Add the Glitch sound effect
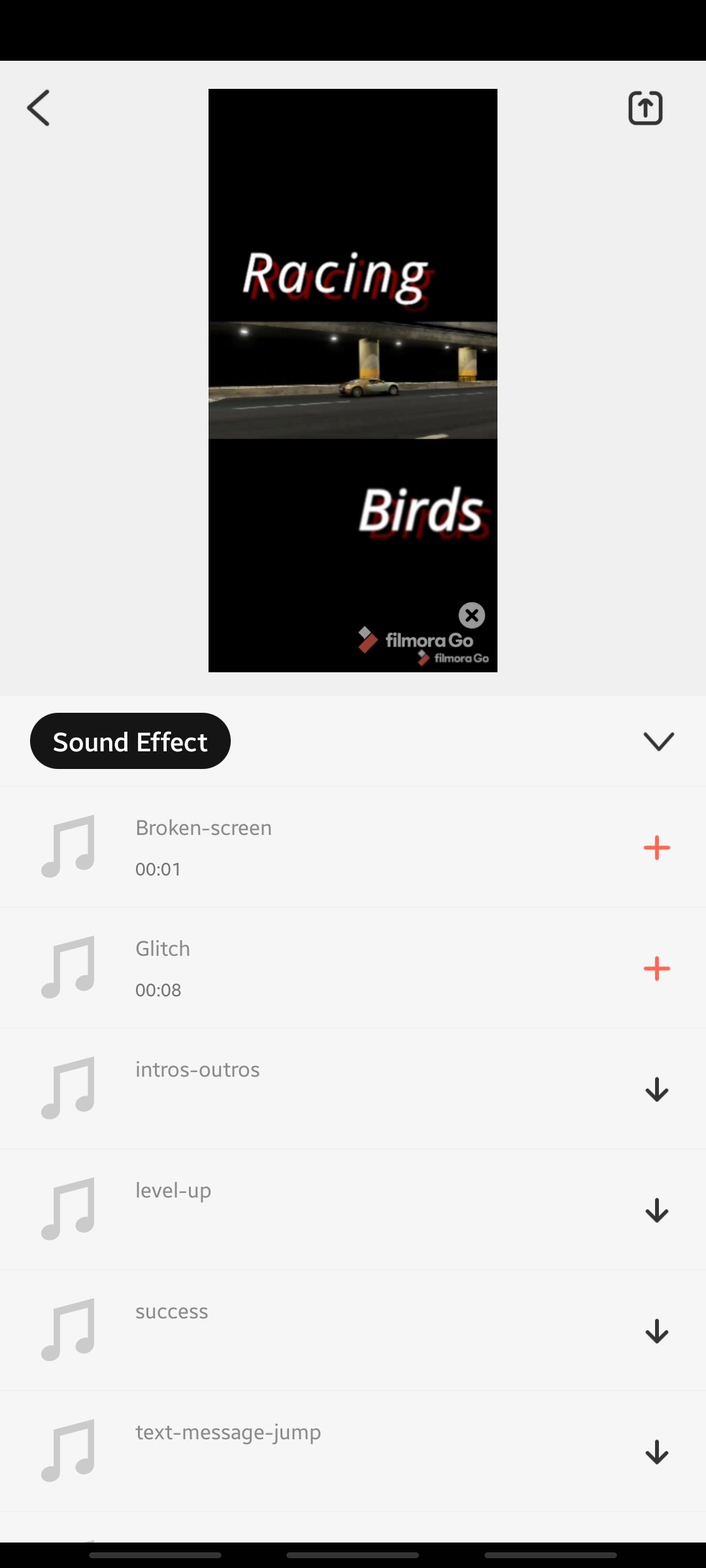Image resolution: width=706 pixels, height=1568 pixels. 657,969
